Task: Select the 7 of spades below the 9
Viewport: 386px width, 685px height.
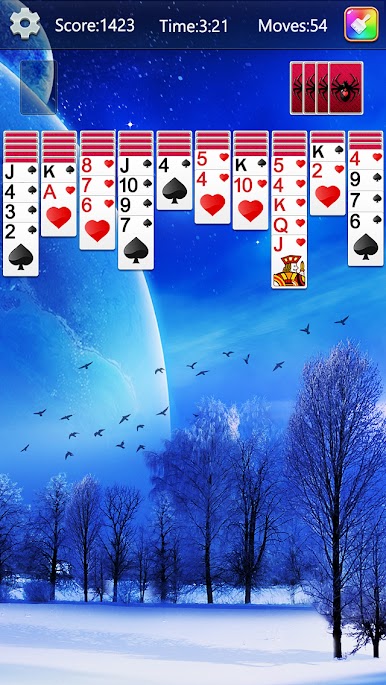Action: (x=136, y=242)
